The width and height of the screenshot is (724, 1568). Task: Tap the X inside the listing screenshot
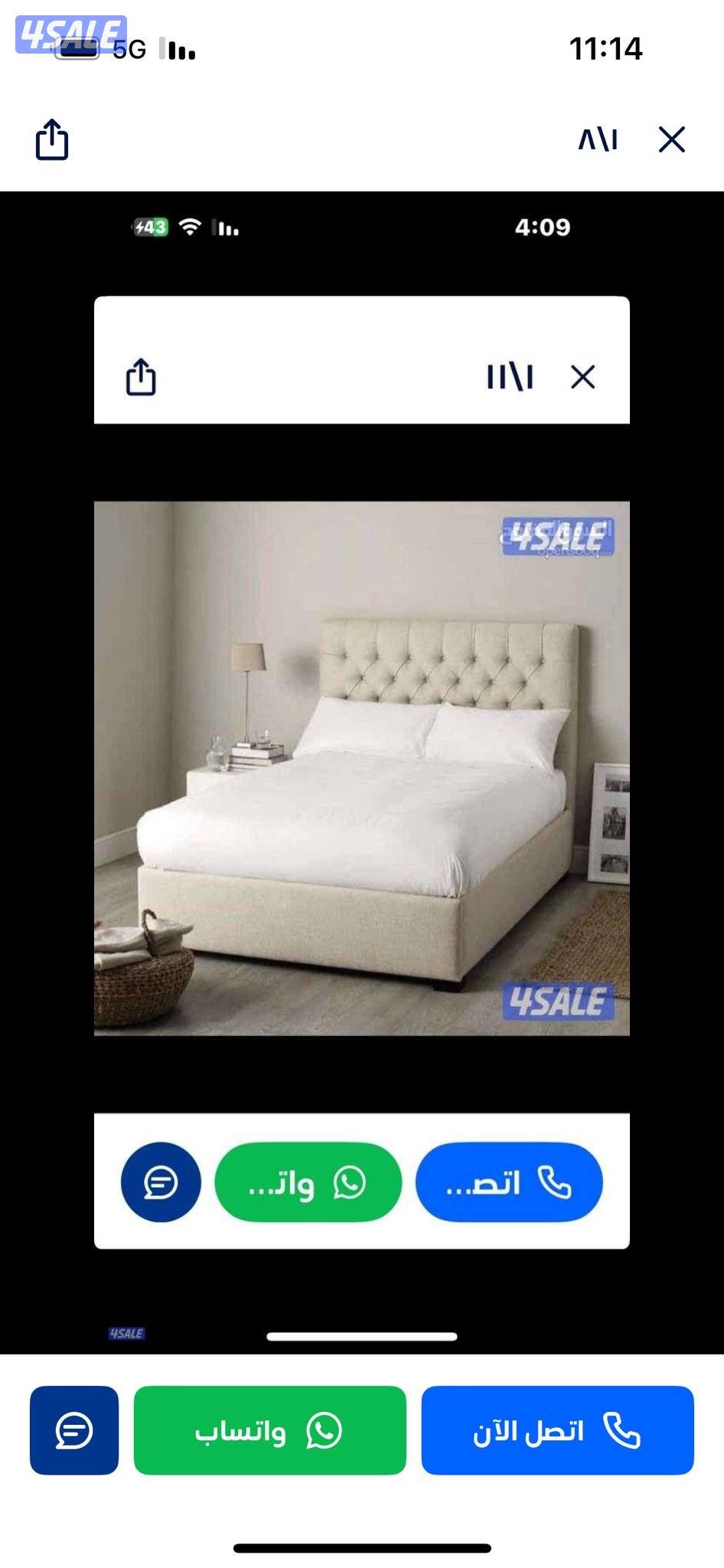(583, 377)
